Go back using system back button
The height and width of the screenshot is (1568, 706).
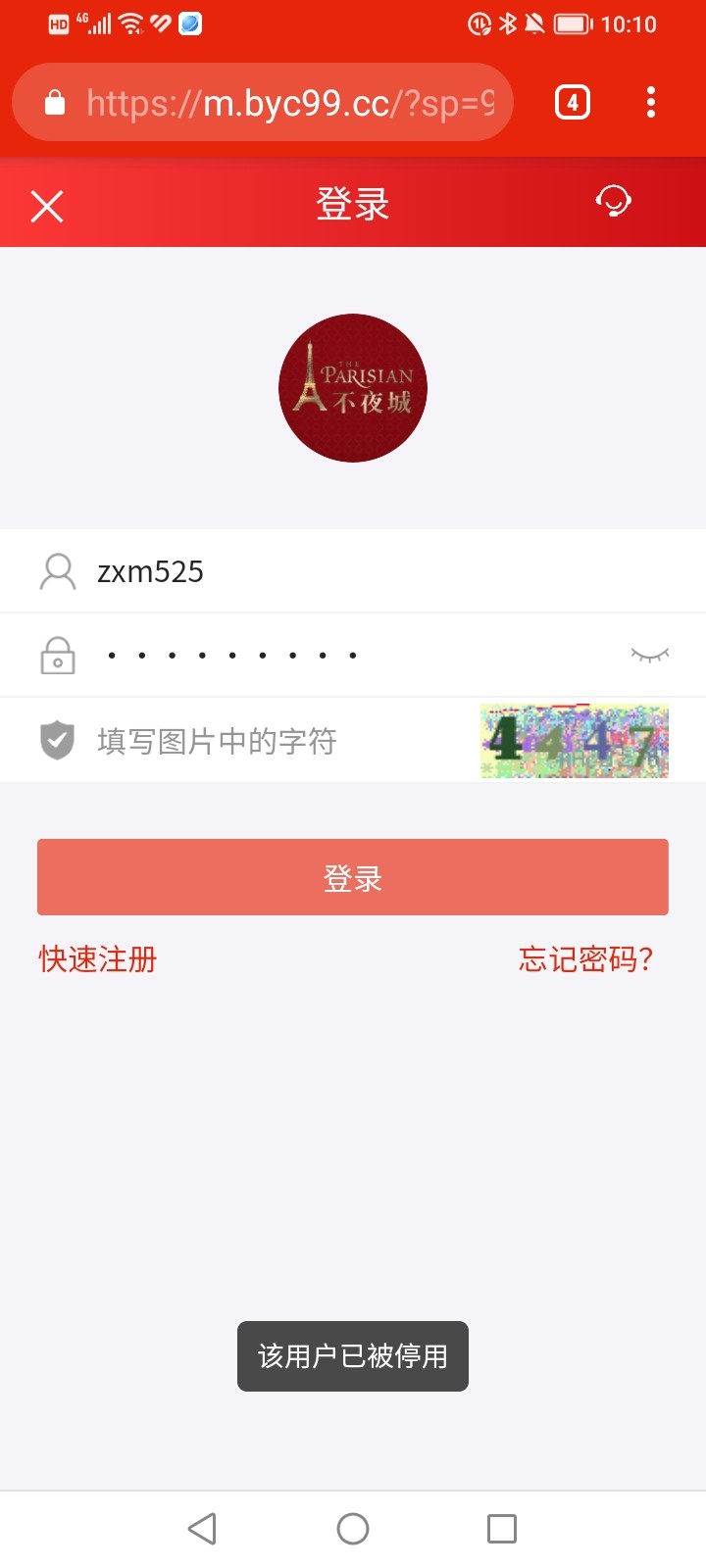click(x=202, y=1529)
